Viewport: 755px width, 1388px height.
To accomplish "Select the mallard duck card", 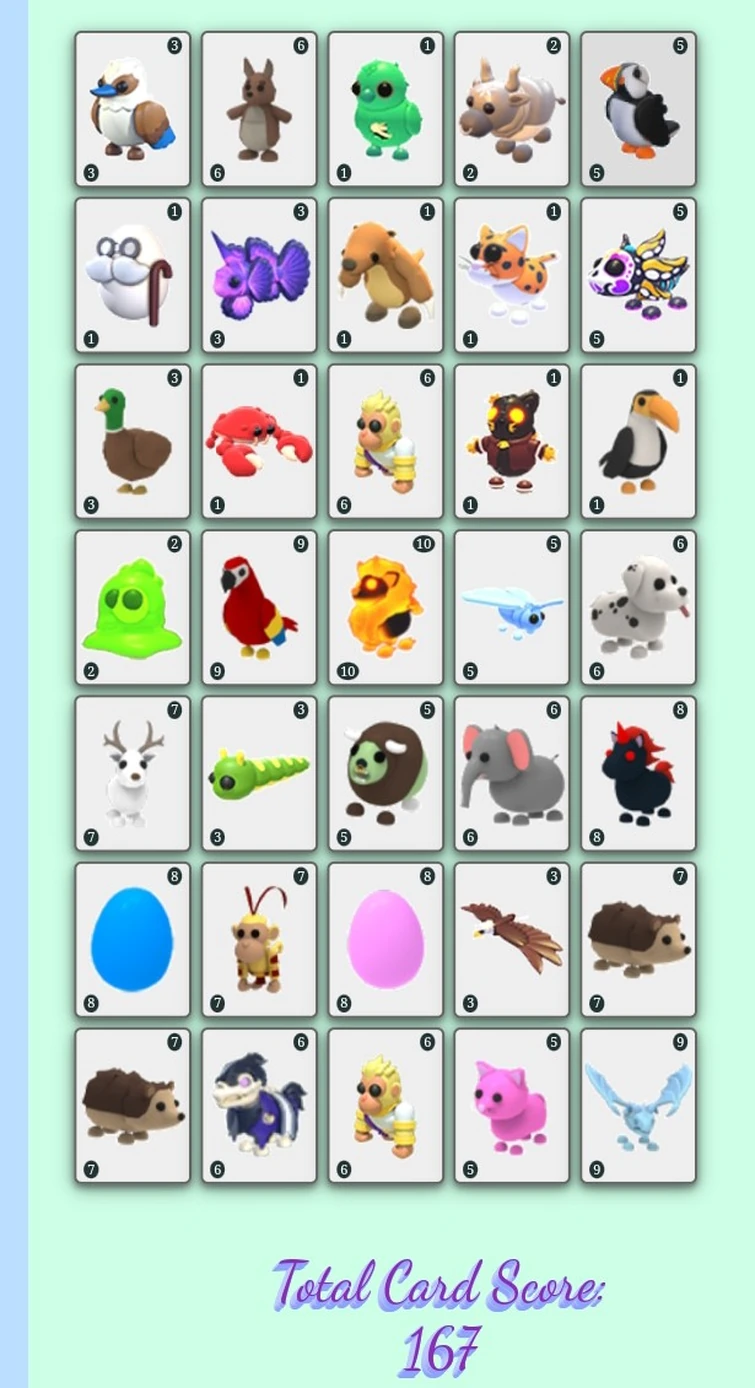I will coord(132,441).
